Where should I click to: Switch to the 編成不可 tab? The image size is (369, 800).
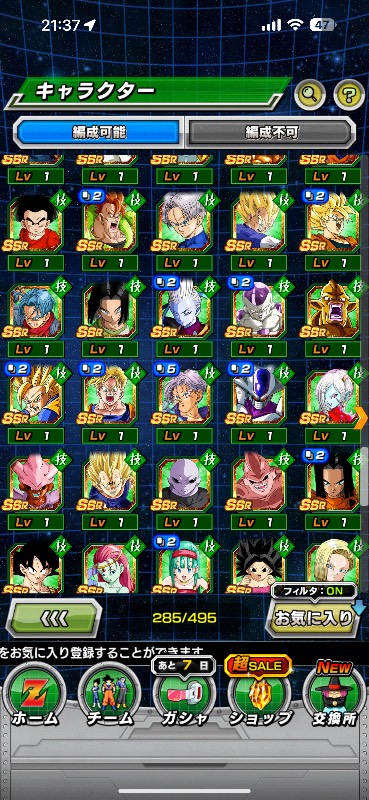pos(269,133)
